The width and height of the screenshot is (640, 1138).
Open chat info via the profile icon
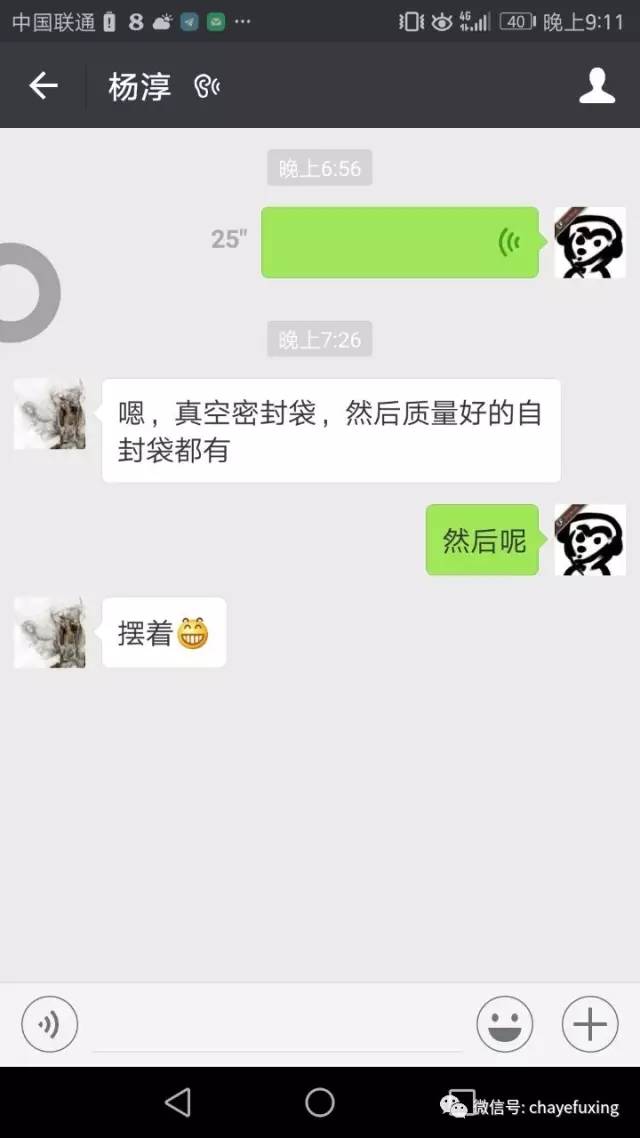coord(597,86)
